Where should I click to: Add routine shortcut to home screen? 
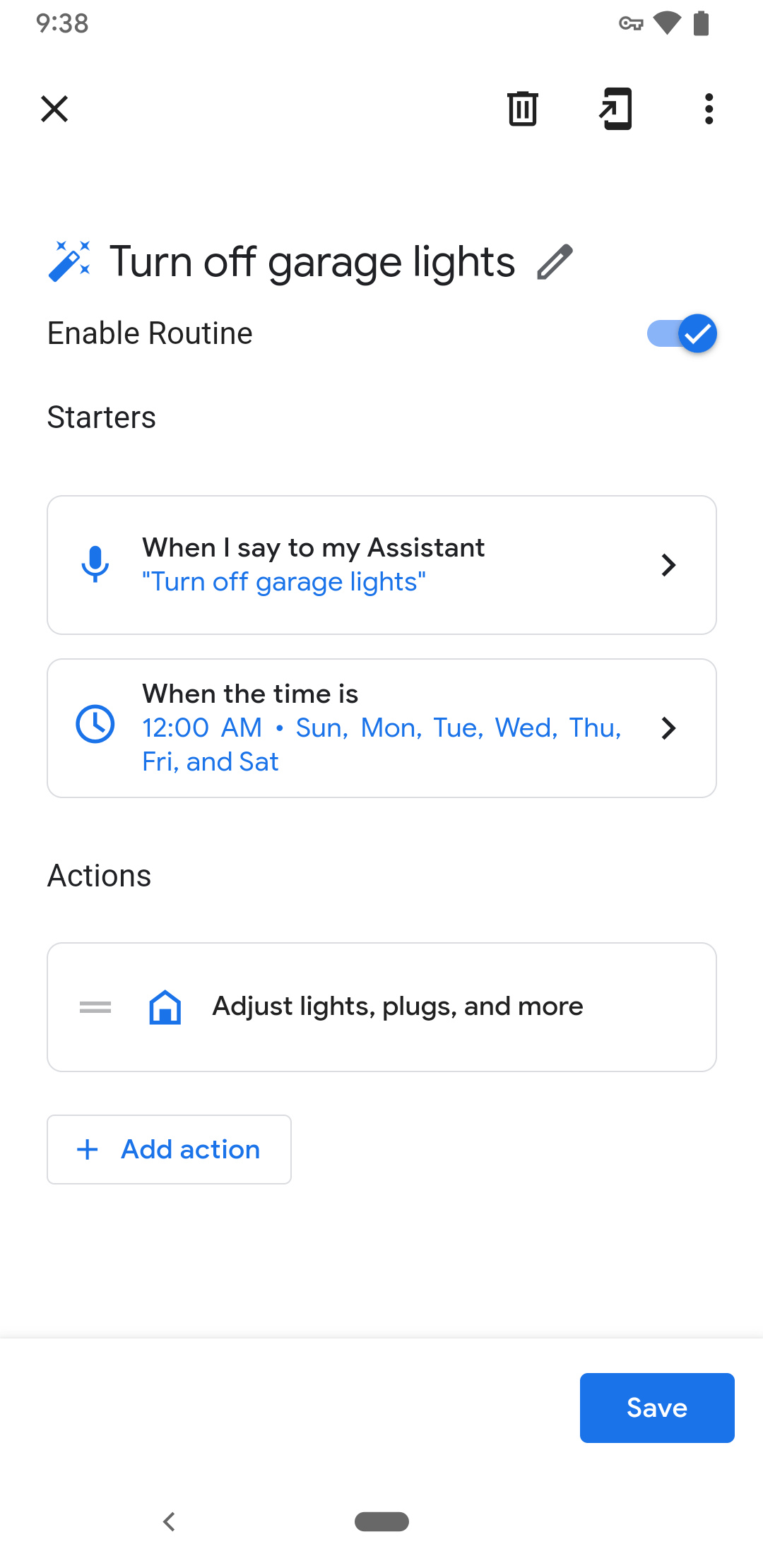615,109
